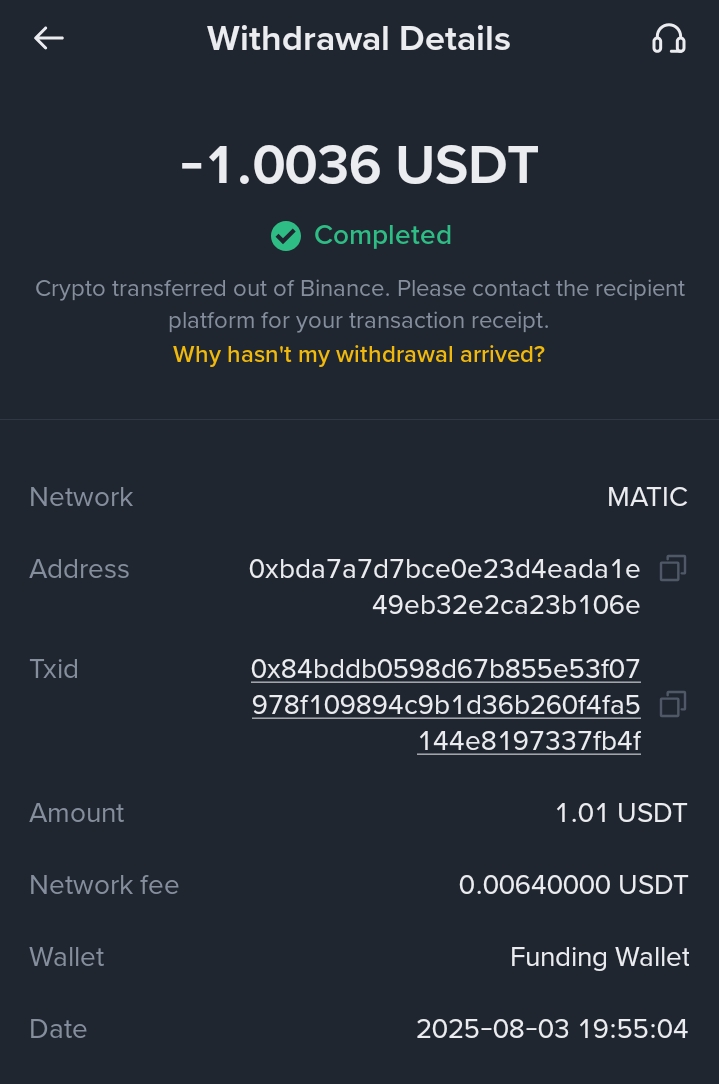The height and width of the screenshot is (1084, 719).
Task: Copy the withdrawal address
Action: tap(673, 569)
